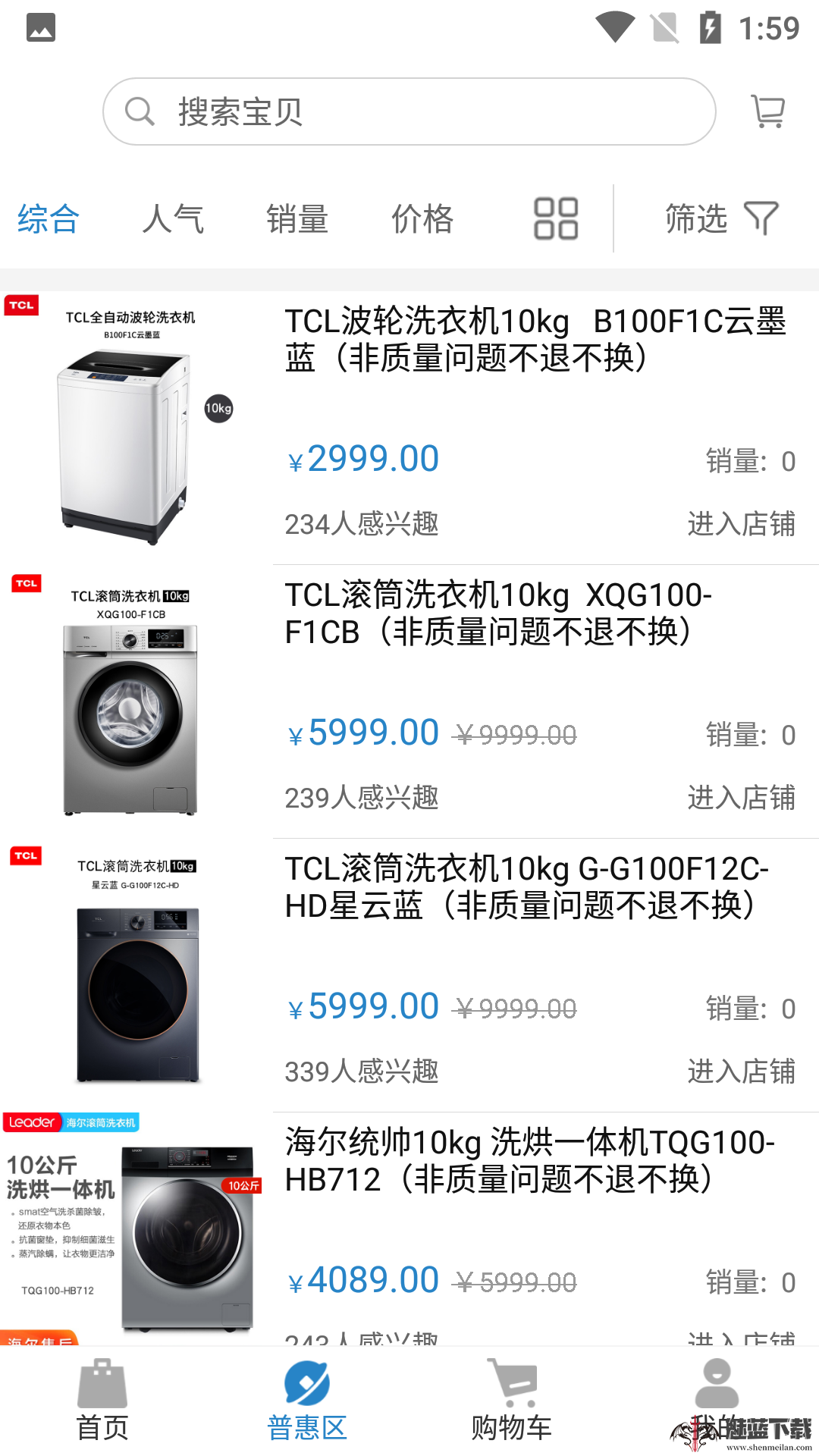Image resolution: width=819 pixels, height=1456 pixels.
Task: Open the 筛选 filter options
Action: click(x=720, y=219)
